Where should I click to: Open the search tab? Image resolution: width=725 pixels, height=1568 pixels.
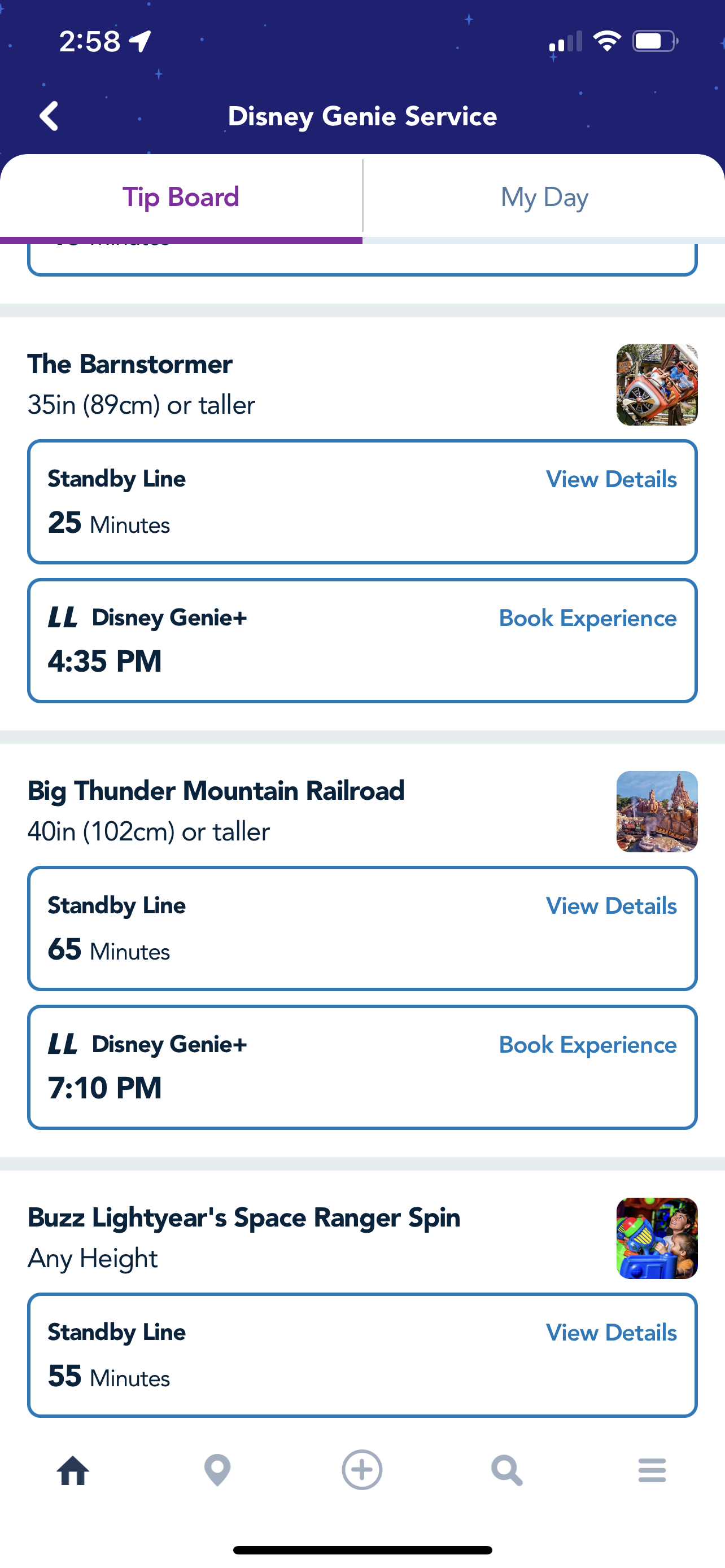(507, 1470)
